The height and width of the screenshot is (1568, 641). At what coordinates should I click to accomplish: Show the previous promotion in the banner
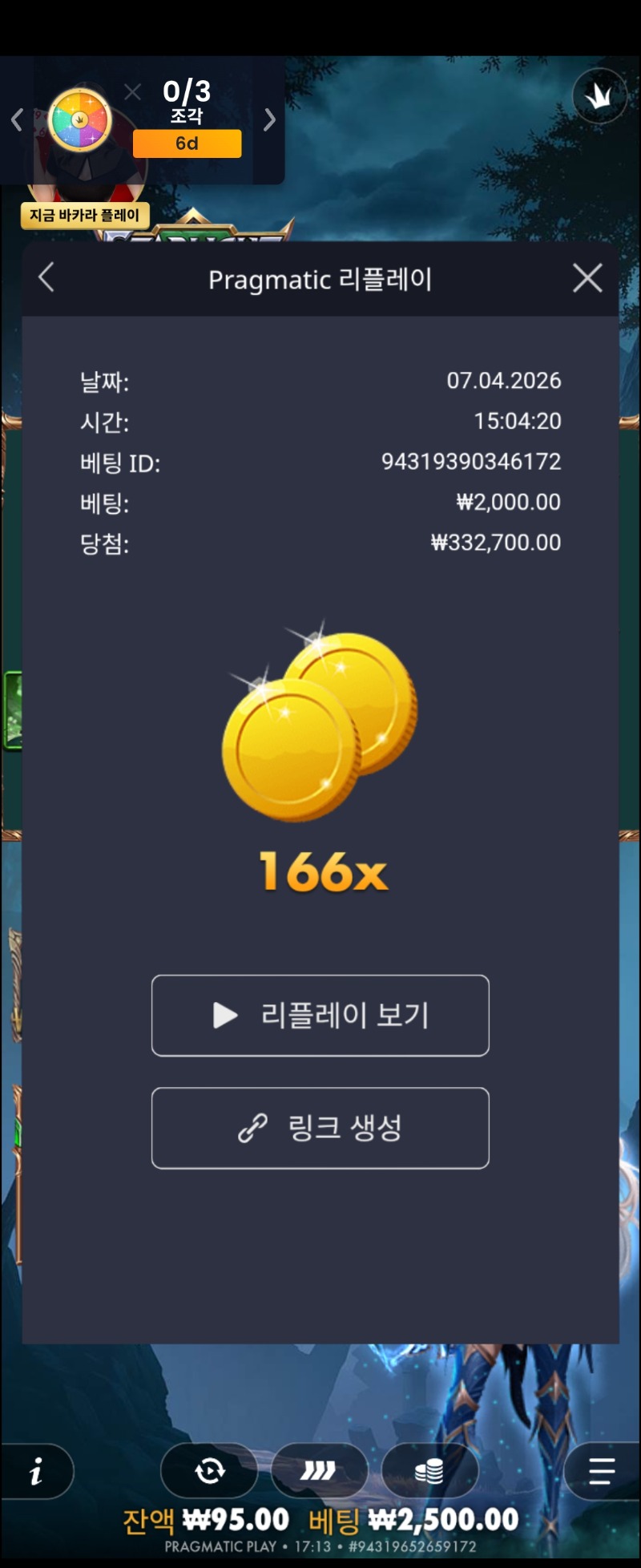(x=17, y=120)
